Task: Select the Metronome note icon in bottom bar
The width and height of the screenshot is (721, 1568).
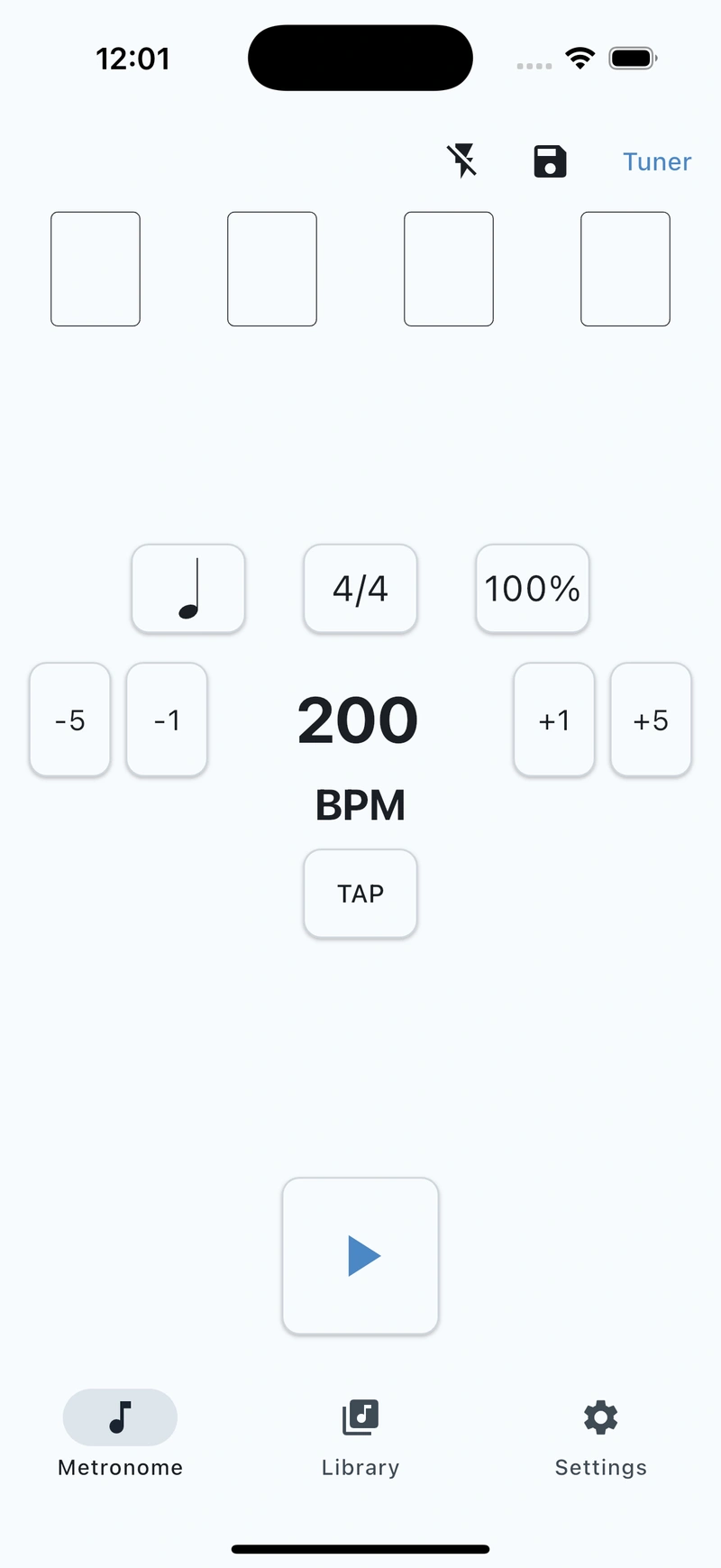Action: click(120, 1417)
